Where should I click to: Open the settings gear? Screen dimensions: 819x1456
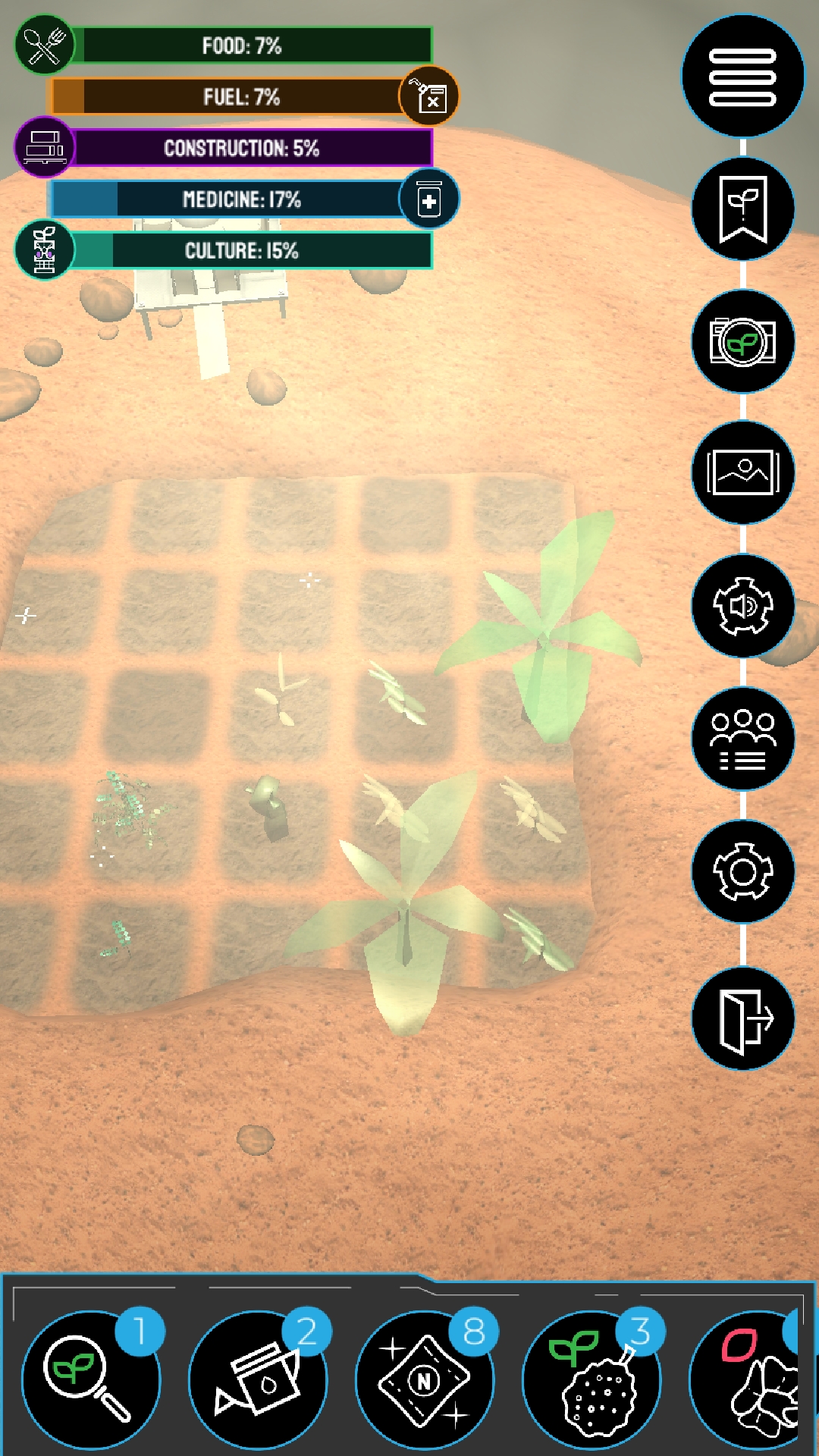pos(742,871)
